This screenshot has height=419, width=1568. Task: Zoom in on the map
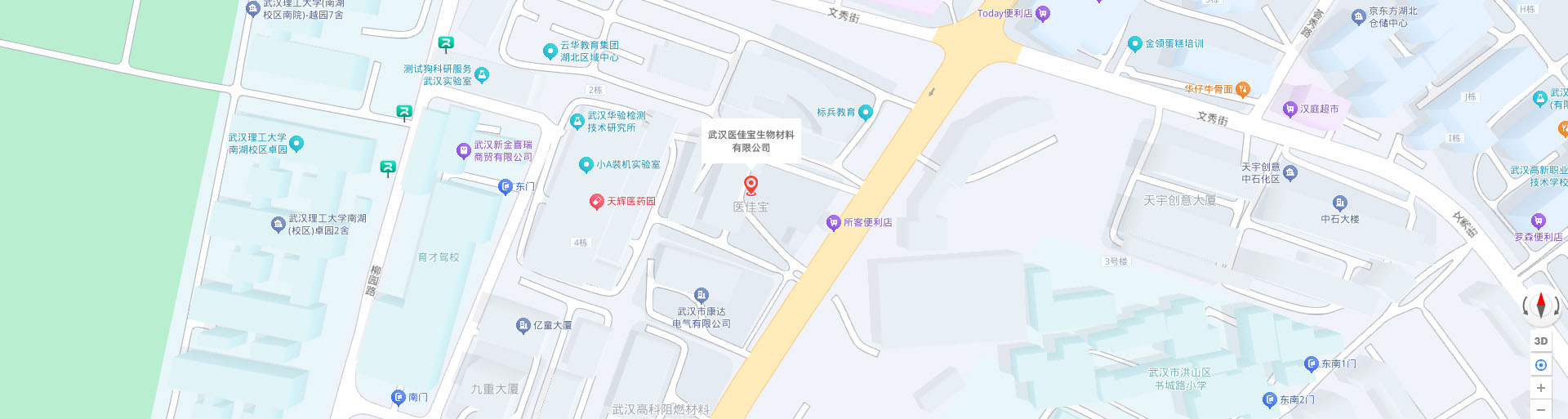(1541, 388)
